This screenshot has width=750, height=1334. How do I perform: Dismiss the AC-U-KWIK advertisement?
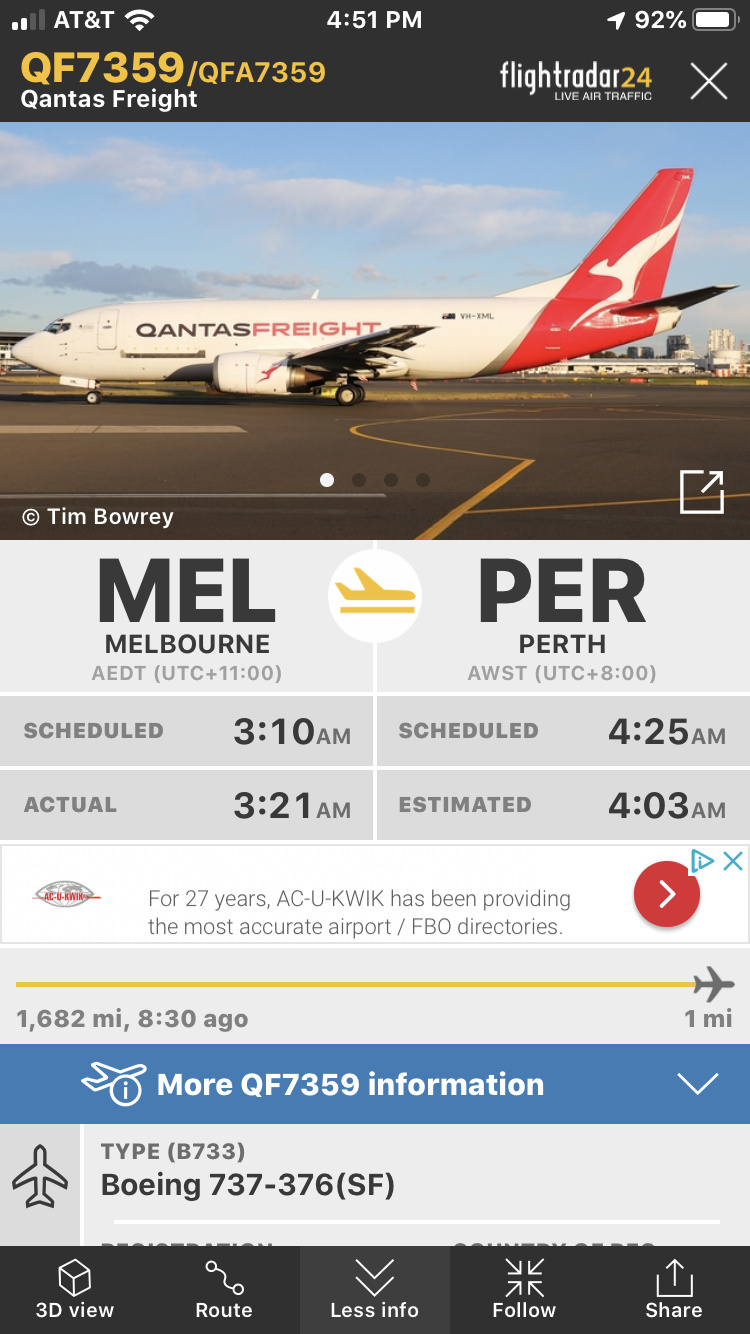733,861
